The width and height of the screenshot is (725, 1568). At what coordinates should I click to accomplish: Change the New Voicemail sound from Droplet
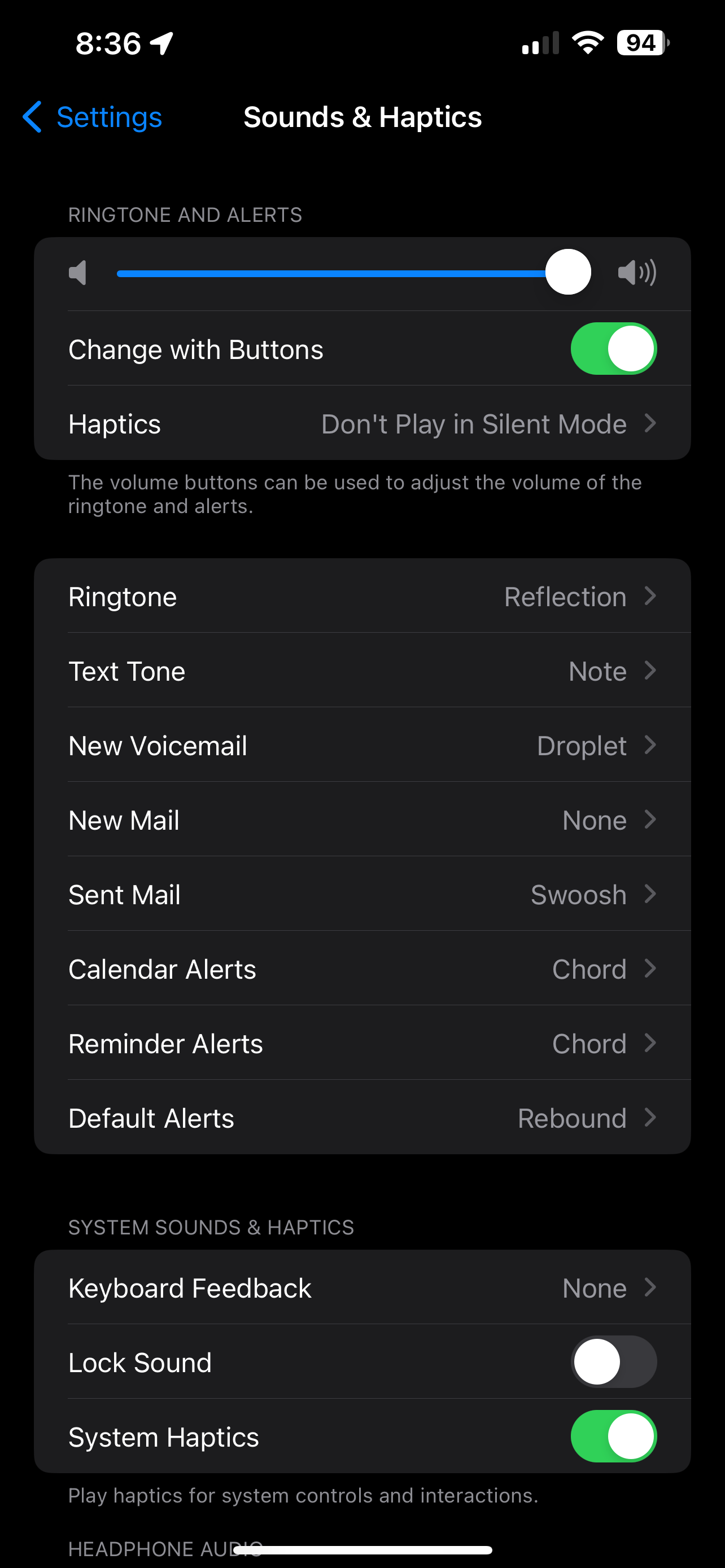click(x=362, y=745)
